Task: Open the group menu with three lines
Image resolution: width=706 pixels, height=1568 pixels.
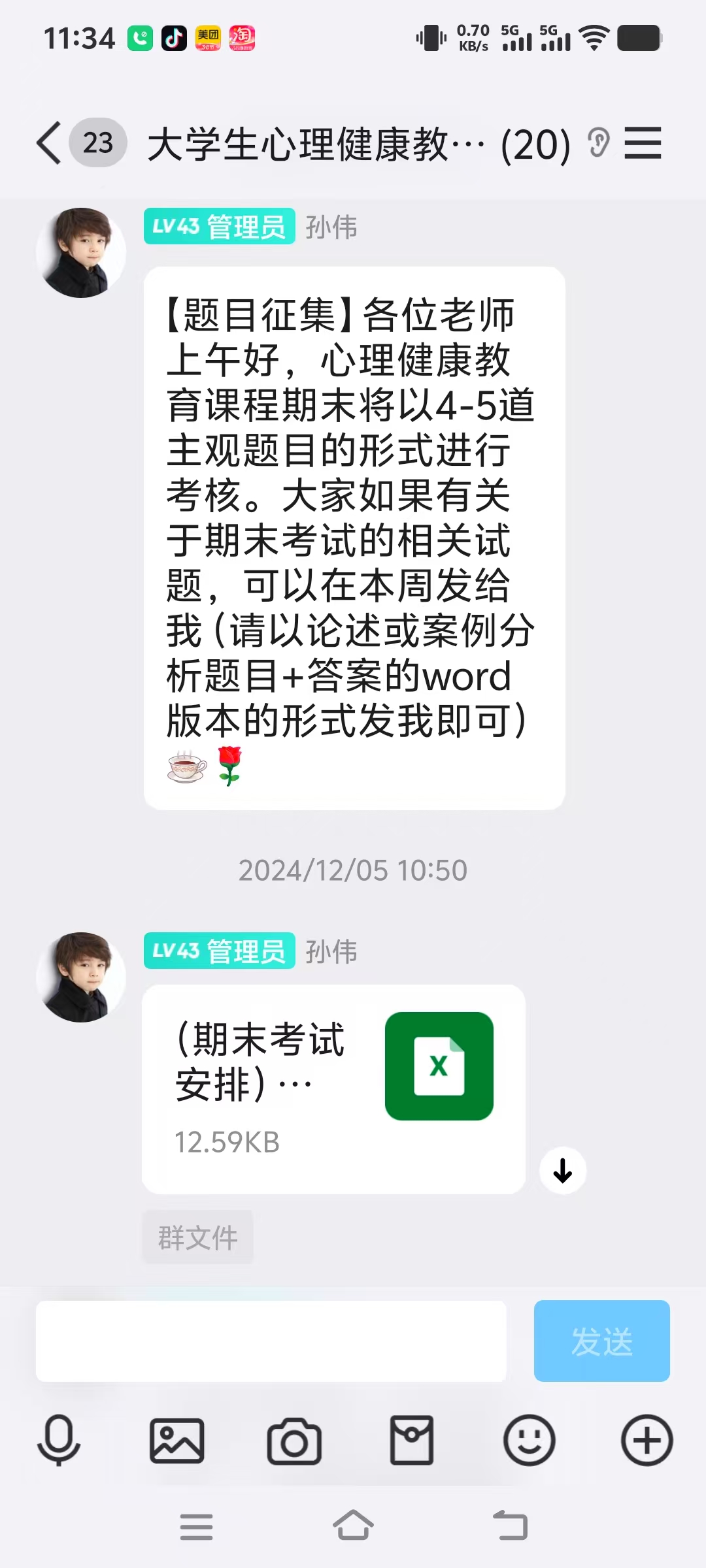Action: click(x=643, y=143)
